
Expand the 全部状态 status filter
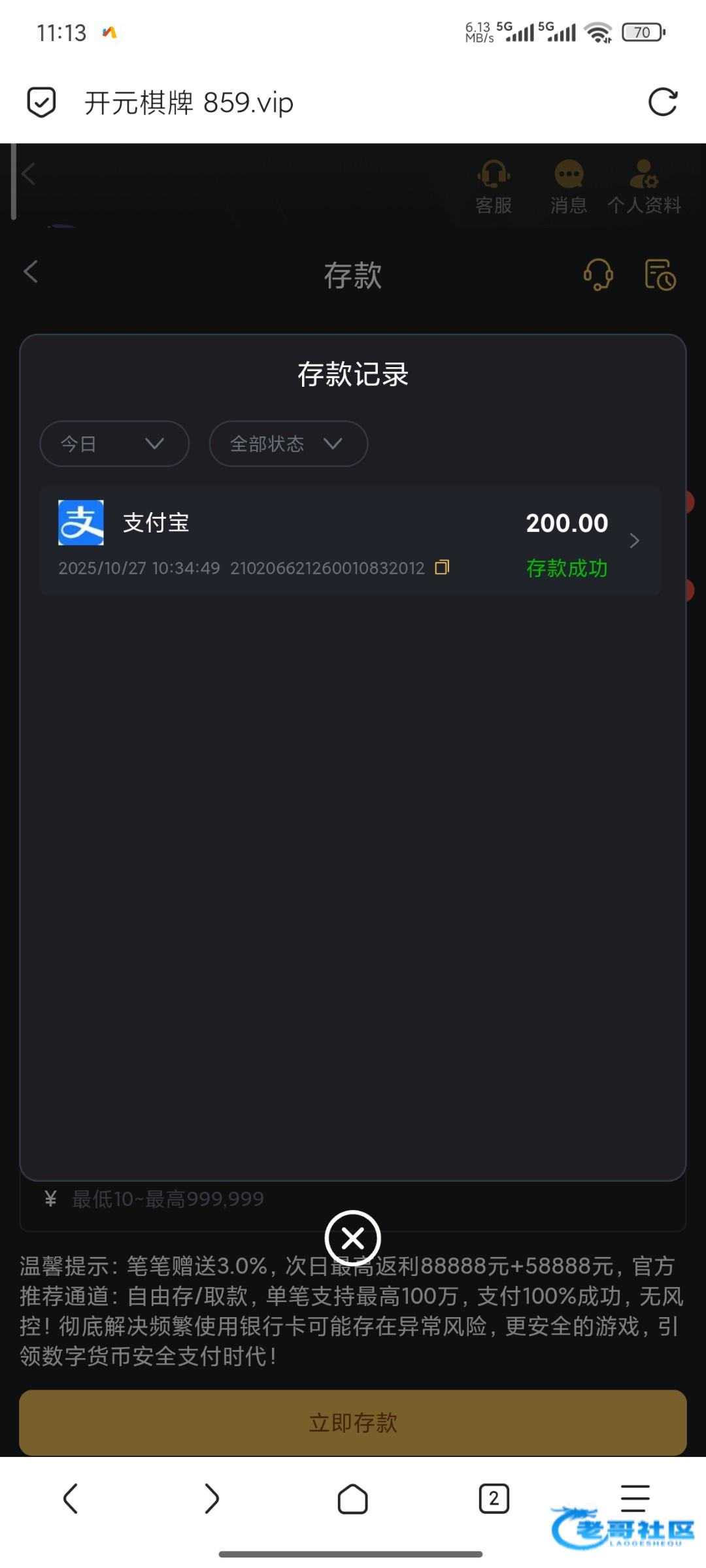coord(288,444)
